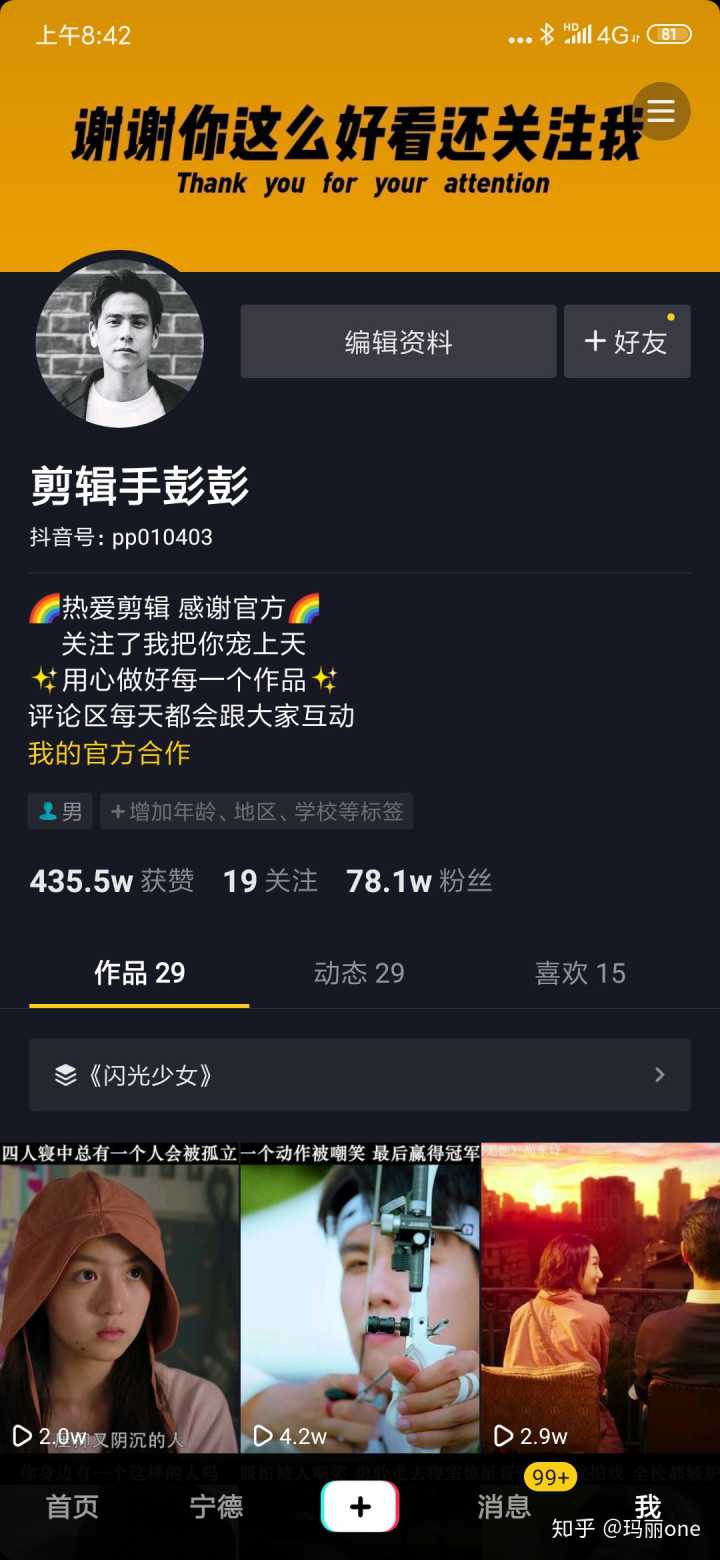
Task: Play the sunset video with 2.9w views
Action: coord(600,1300)
